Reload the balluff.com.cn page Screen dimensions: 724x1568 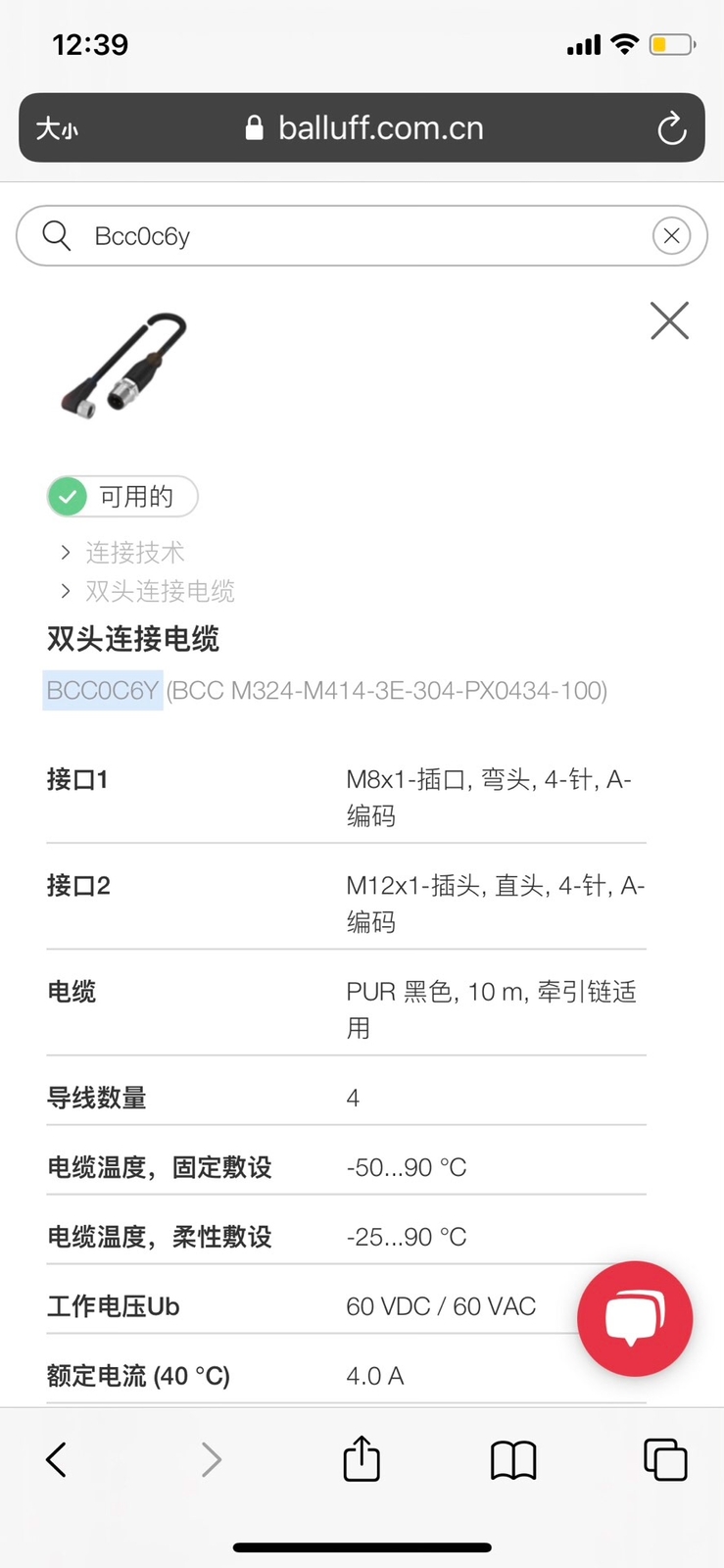(x=671, y=128)
